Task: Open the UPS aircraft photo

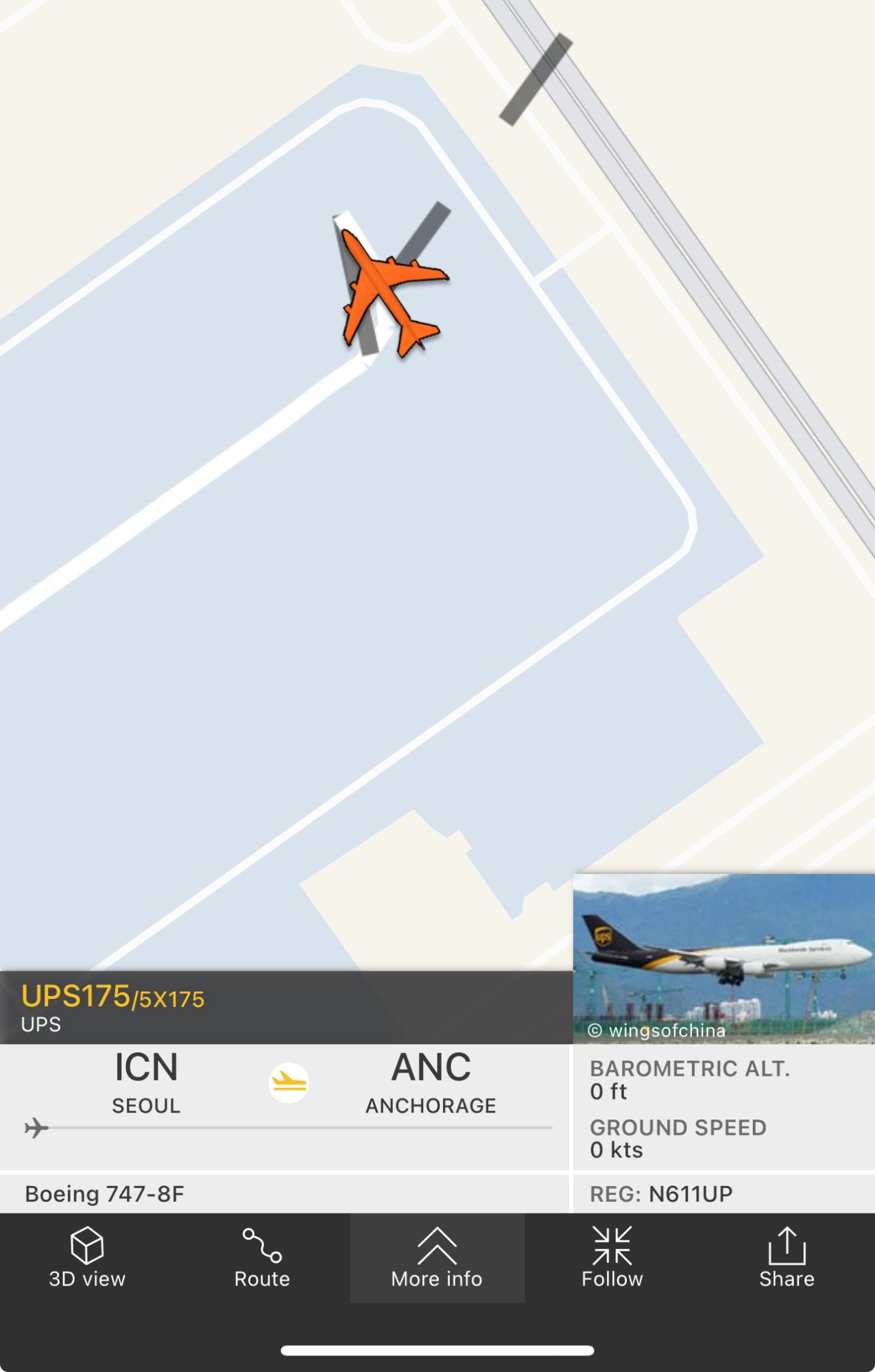Action: click(723, 958)
